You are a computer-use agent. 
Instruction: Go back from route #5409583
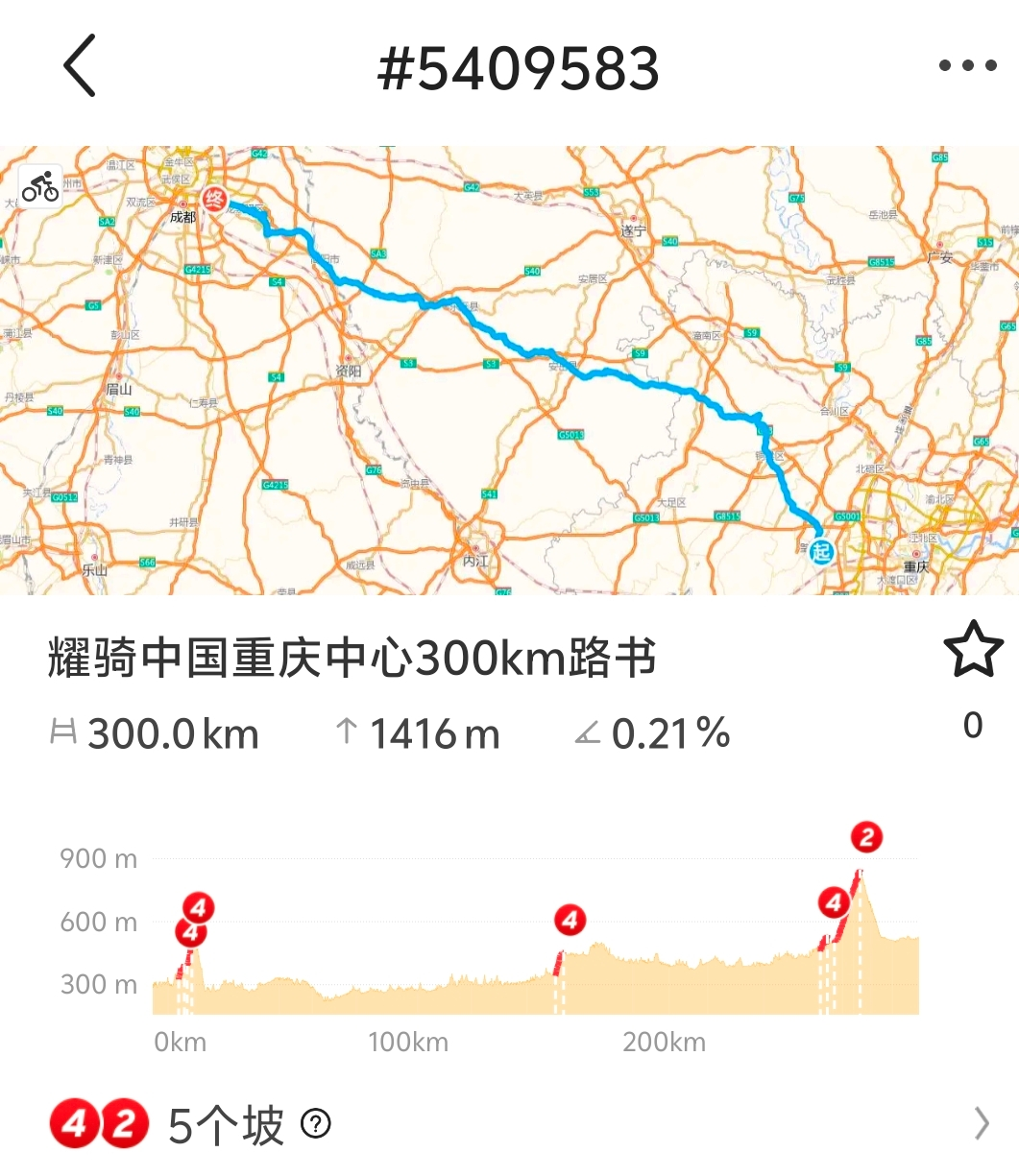pos(80,66)
